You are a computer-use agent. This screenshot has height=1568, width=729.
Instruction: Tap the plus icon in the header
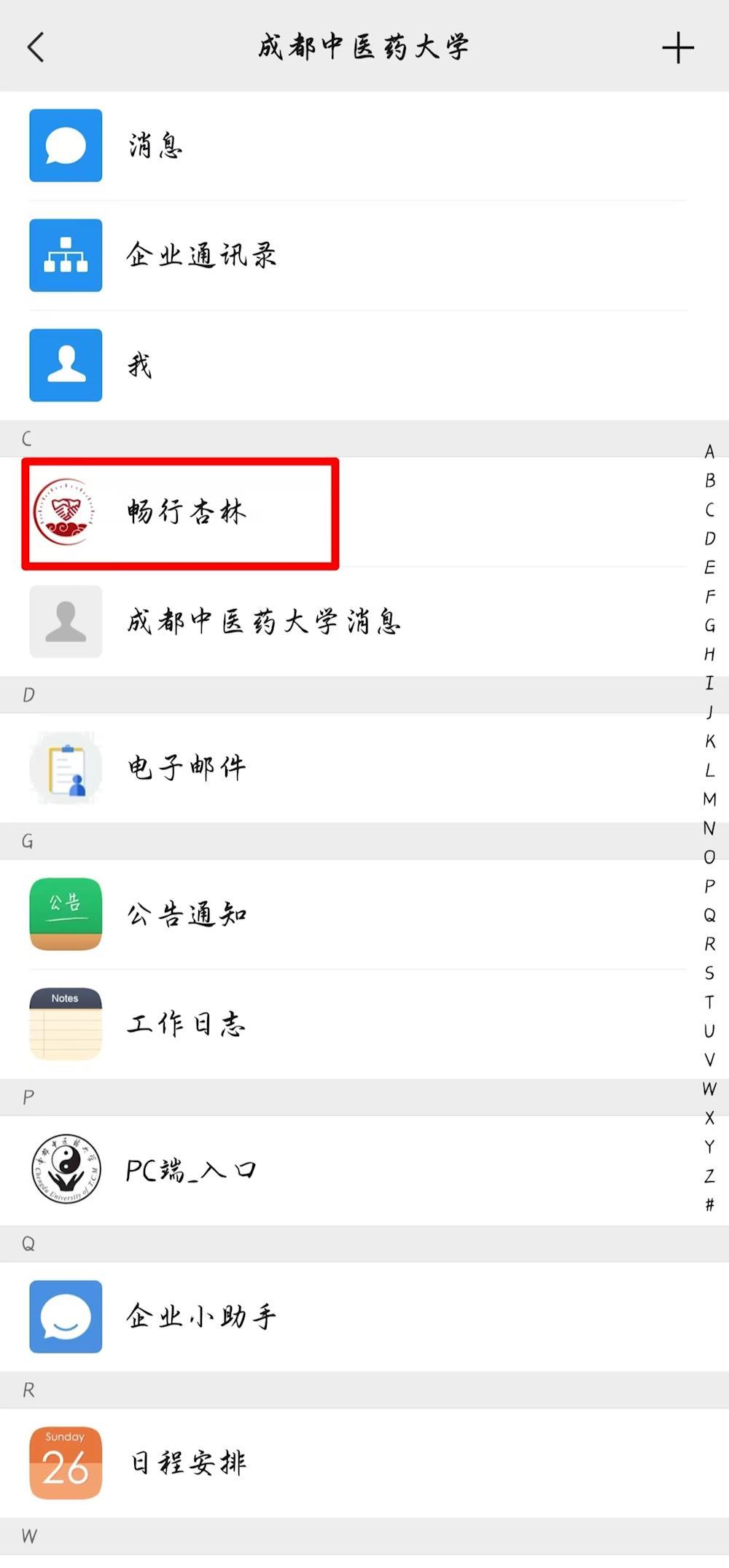[x=677, y=48]
